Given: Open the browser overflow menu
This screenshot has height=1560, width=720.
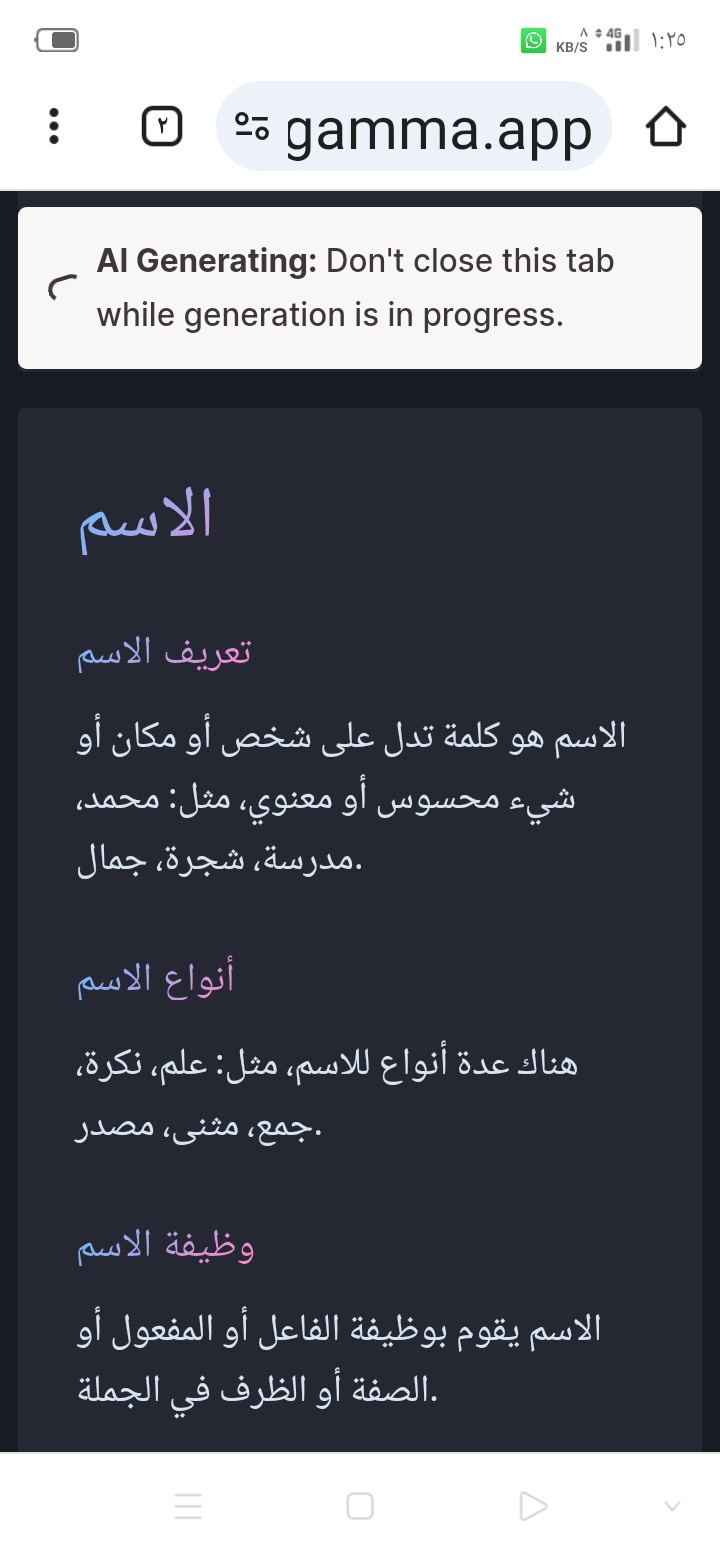Looking at the screenshot, I should 54,127.
